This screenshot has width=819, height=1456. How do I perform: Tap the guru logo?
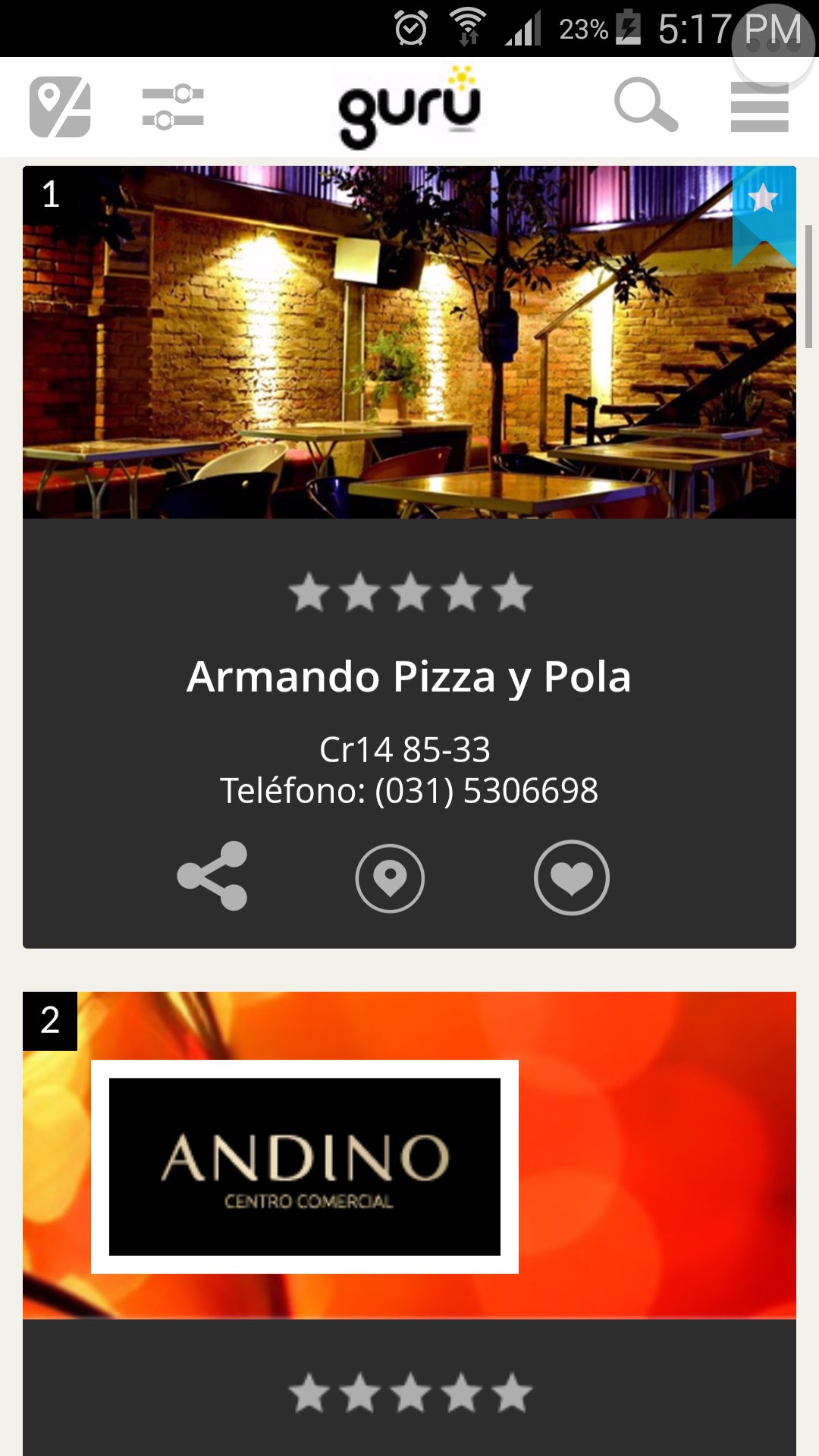click(x=409, y=106)
